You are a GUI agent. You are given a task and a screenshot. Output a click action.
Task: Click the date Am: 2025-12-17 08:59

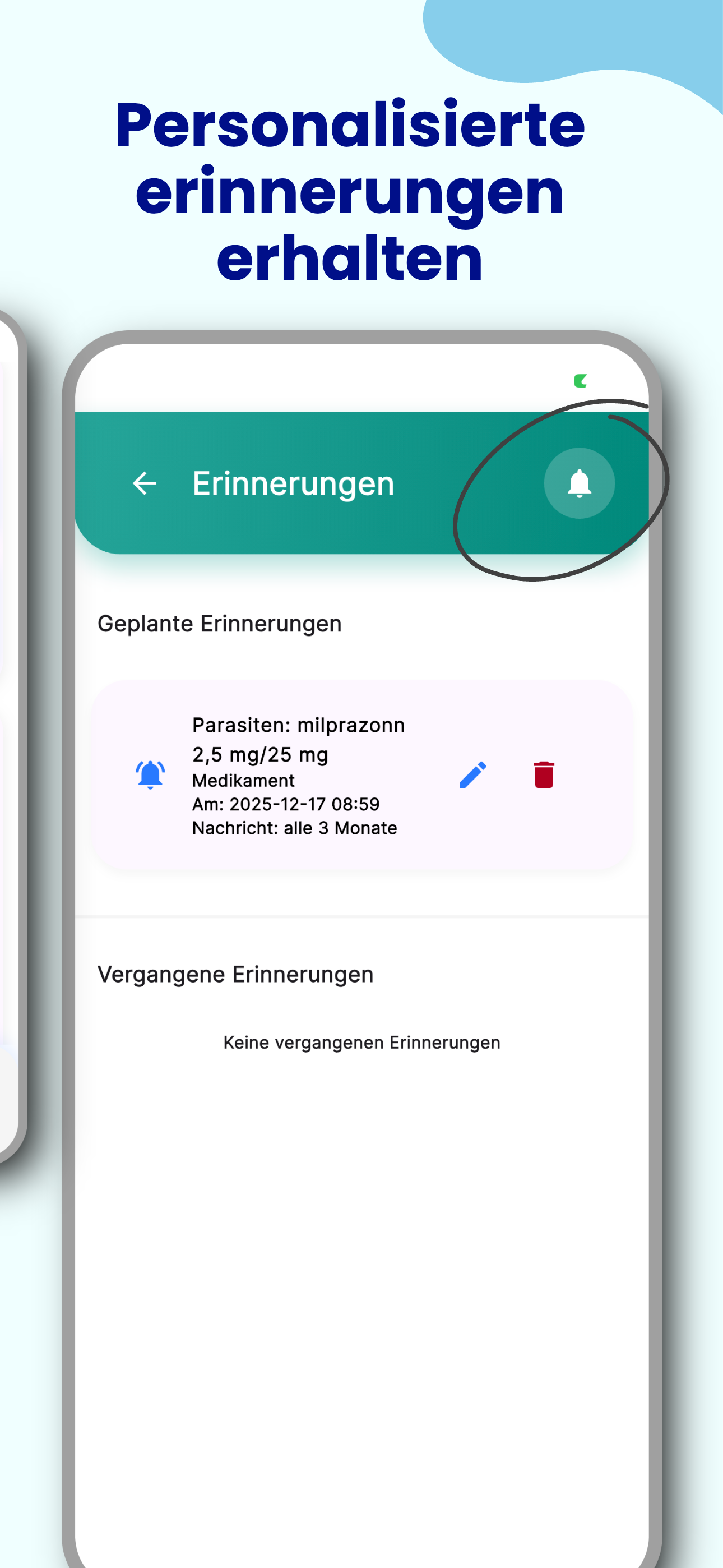[286, 804]
